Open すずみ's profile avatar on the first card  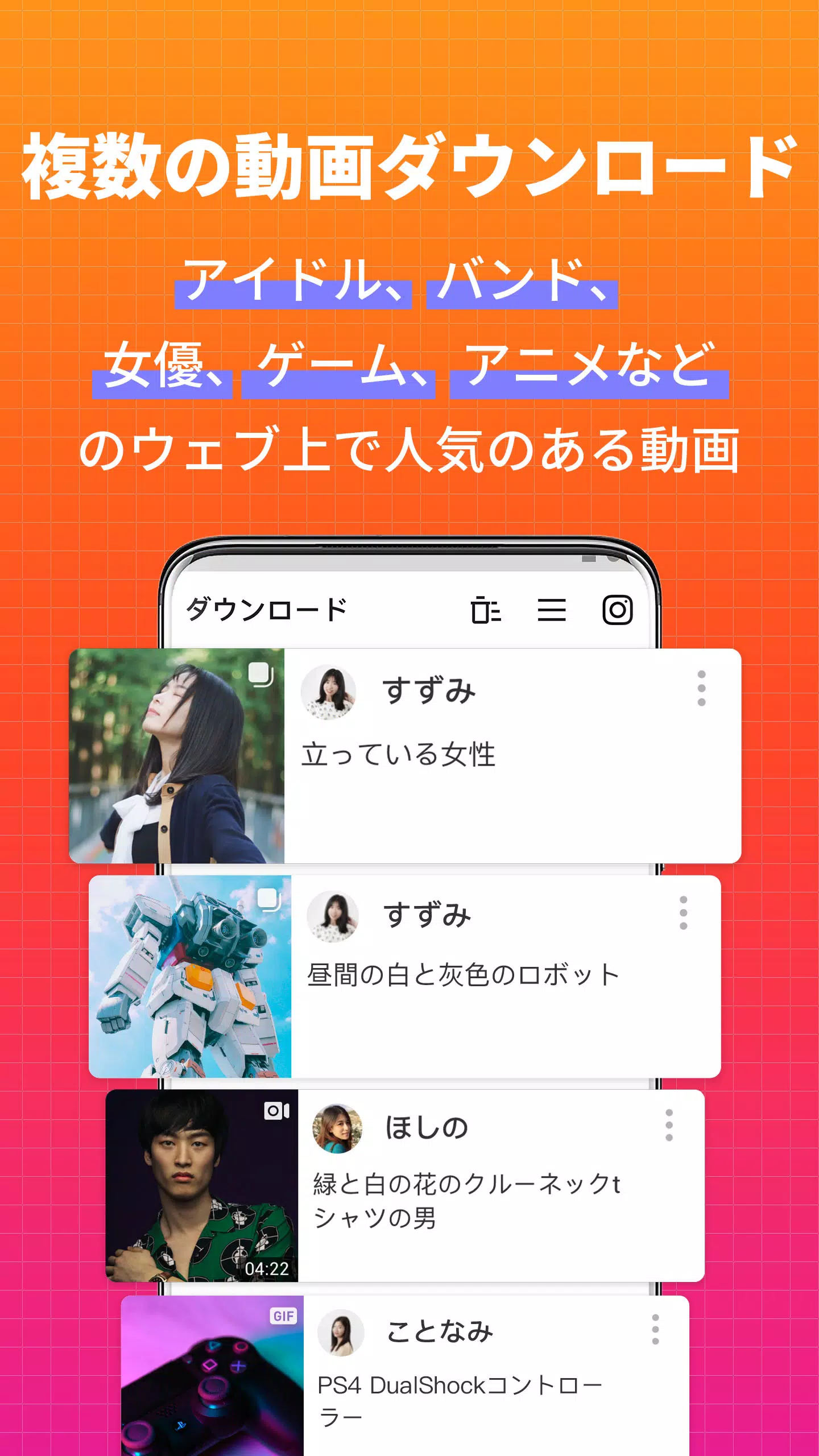click(x=328, y=695)
